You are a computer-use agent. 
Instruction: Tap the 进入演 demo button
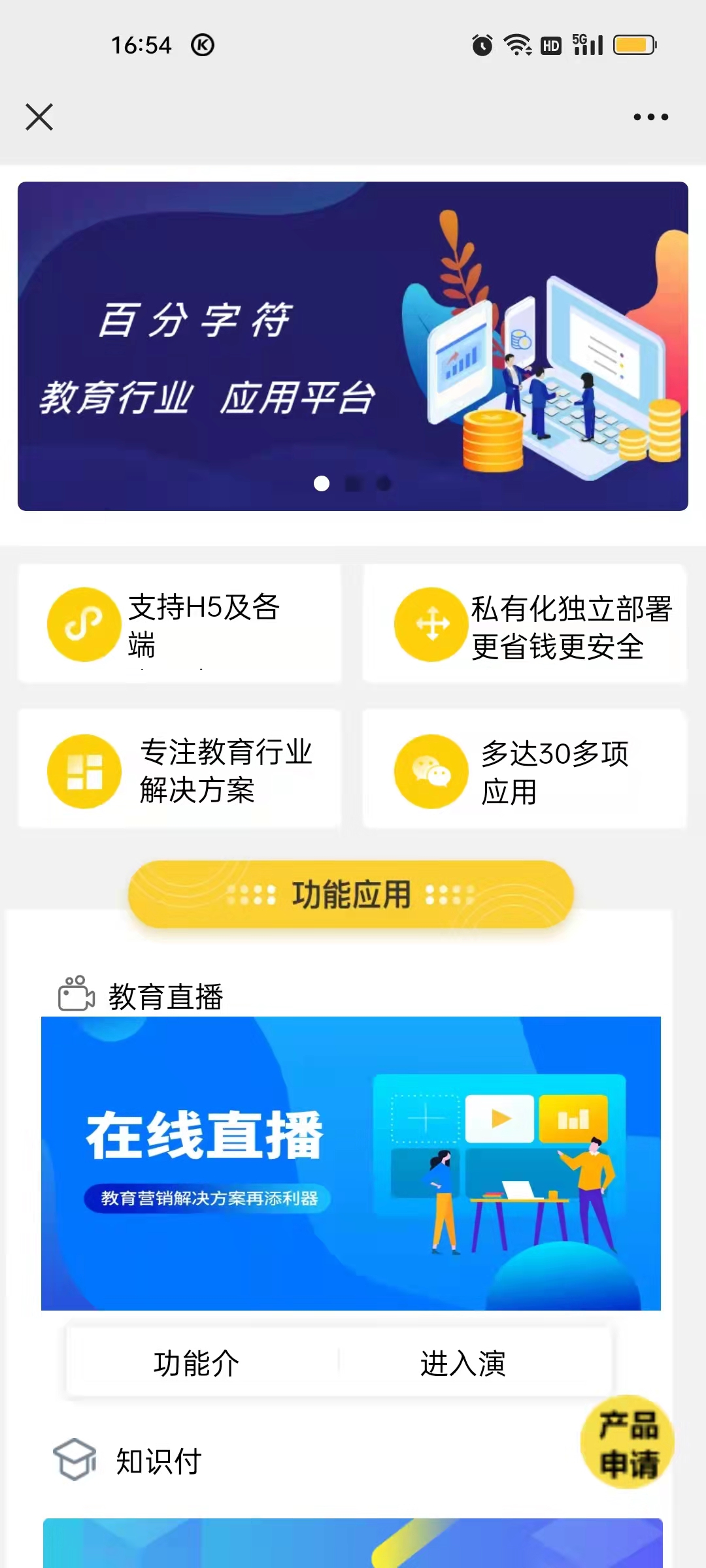(463, 1364)
